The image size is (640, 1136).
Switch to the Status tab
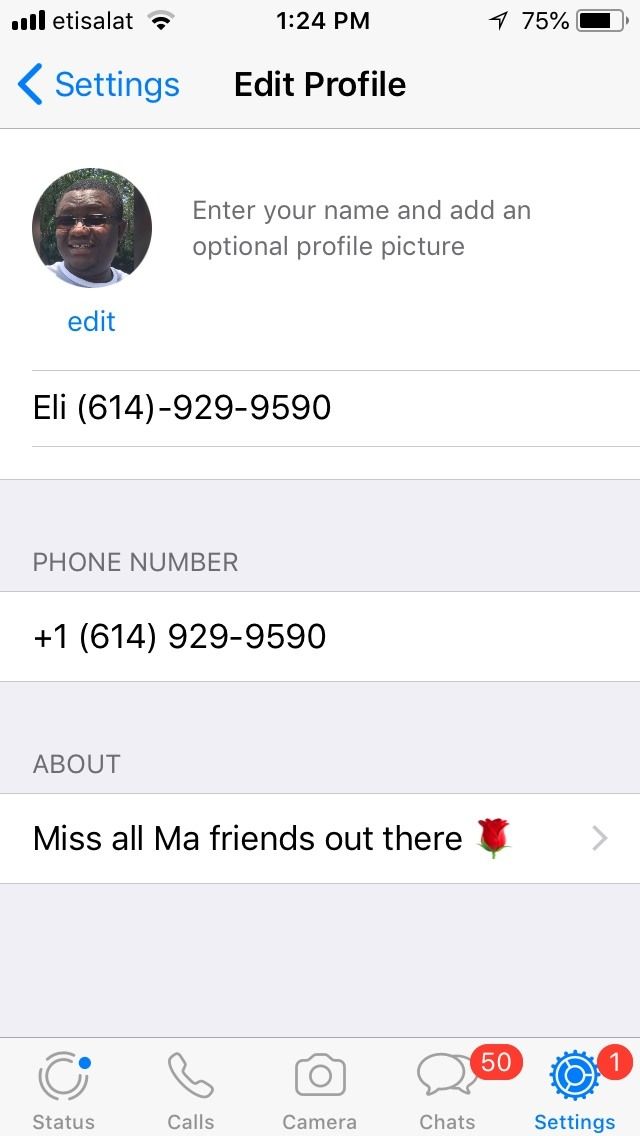click(x=64, y=1090)
